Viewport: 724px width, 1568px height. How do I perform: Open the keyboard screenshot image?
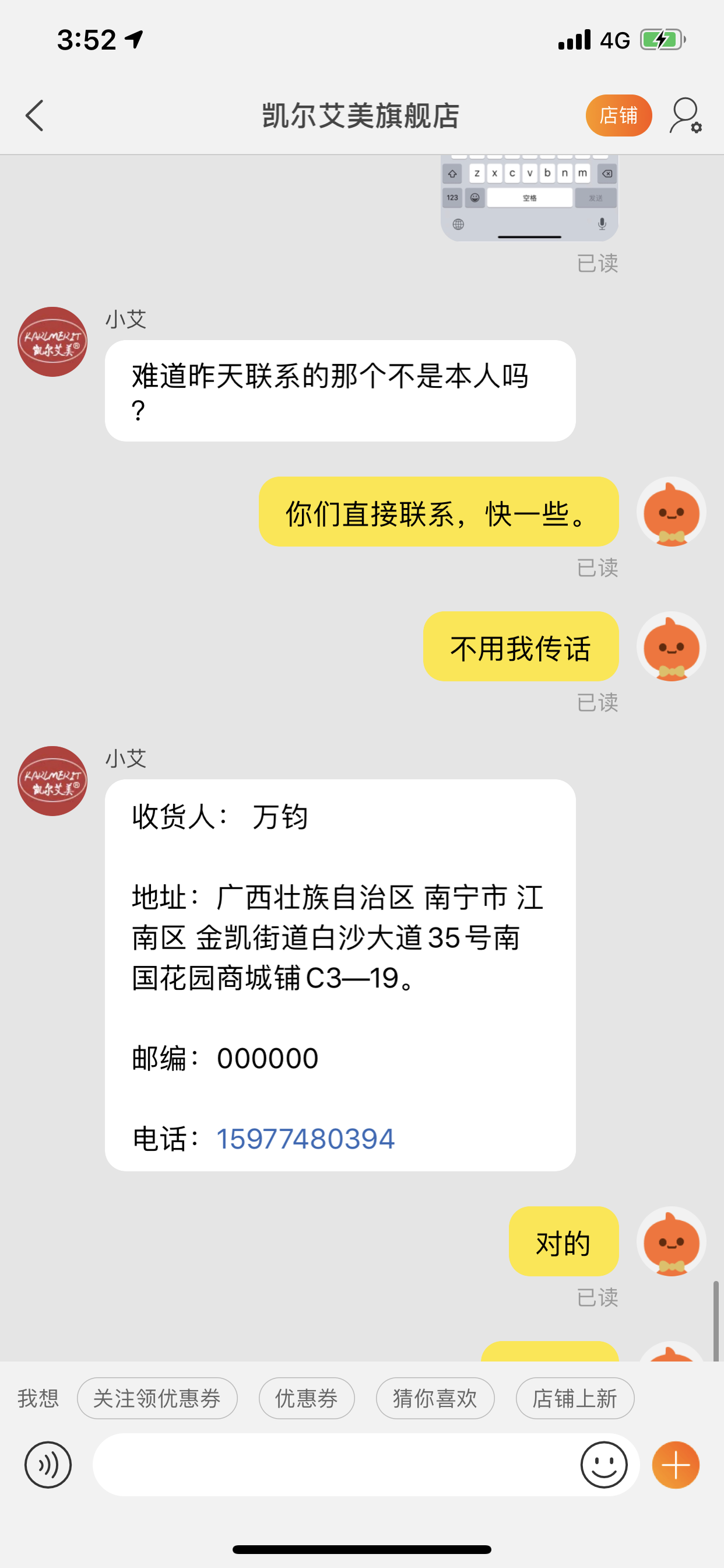[x=529, y=198]
